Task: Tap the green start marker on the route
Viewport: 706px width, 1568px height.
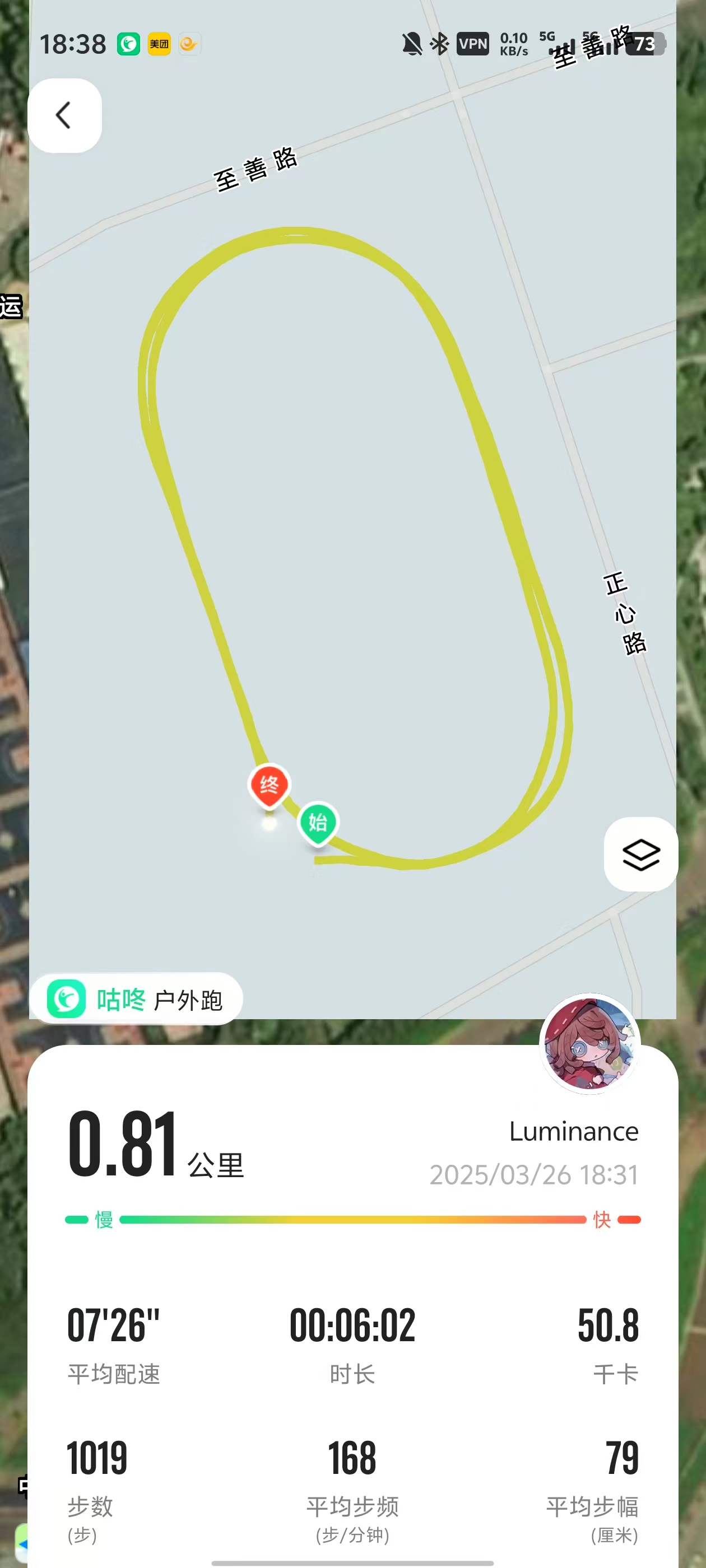Action: (x=318, y=823)
